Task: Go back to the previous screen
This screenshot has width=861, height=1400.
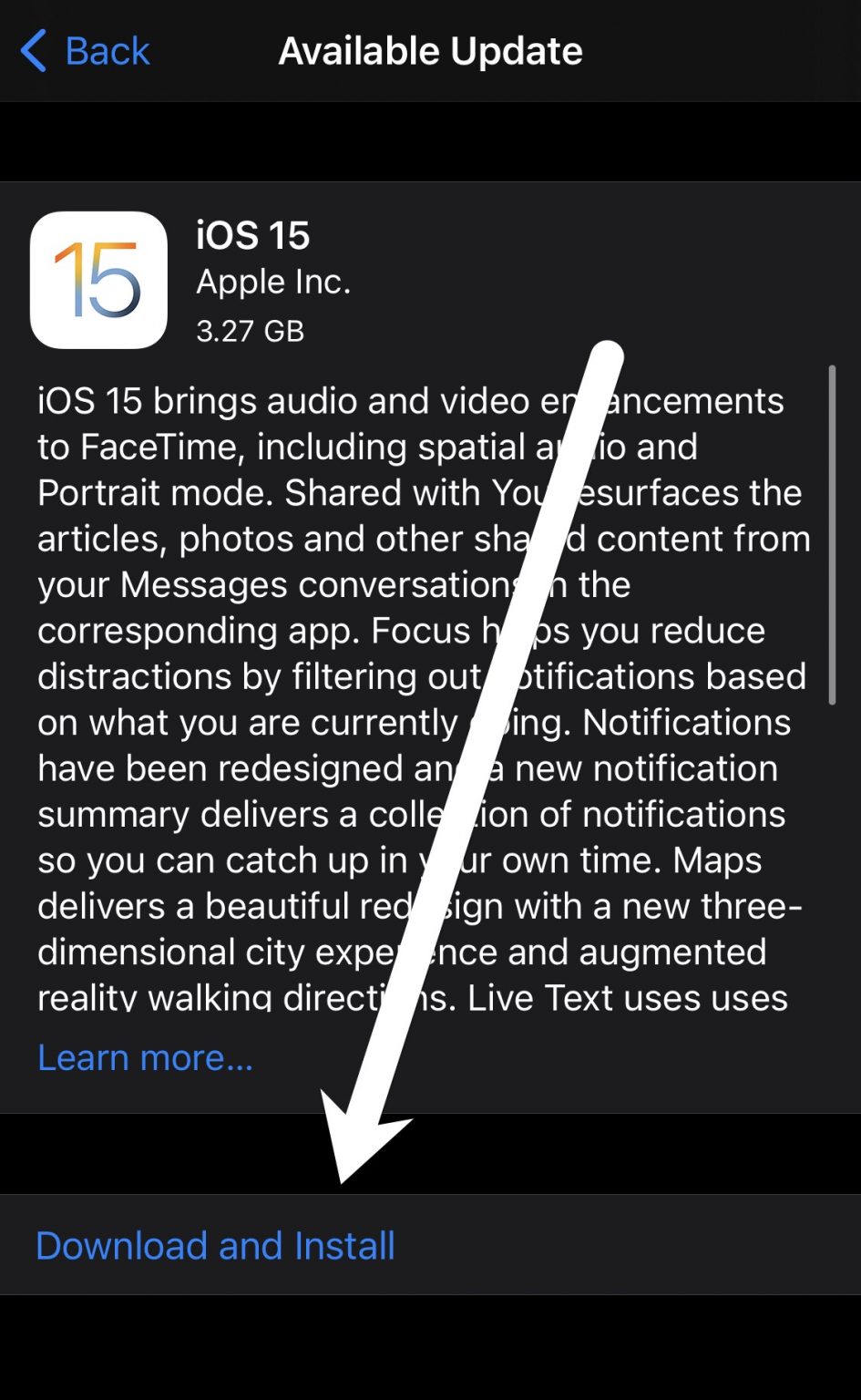Action: click(x=85, y=51)
